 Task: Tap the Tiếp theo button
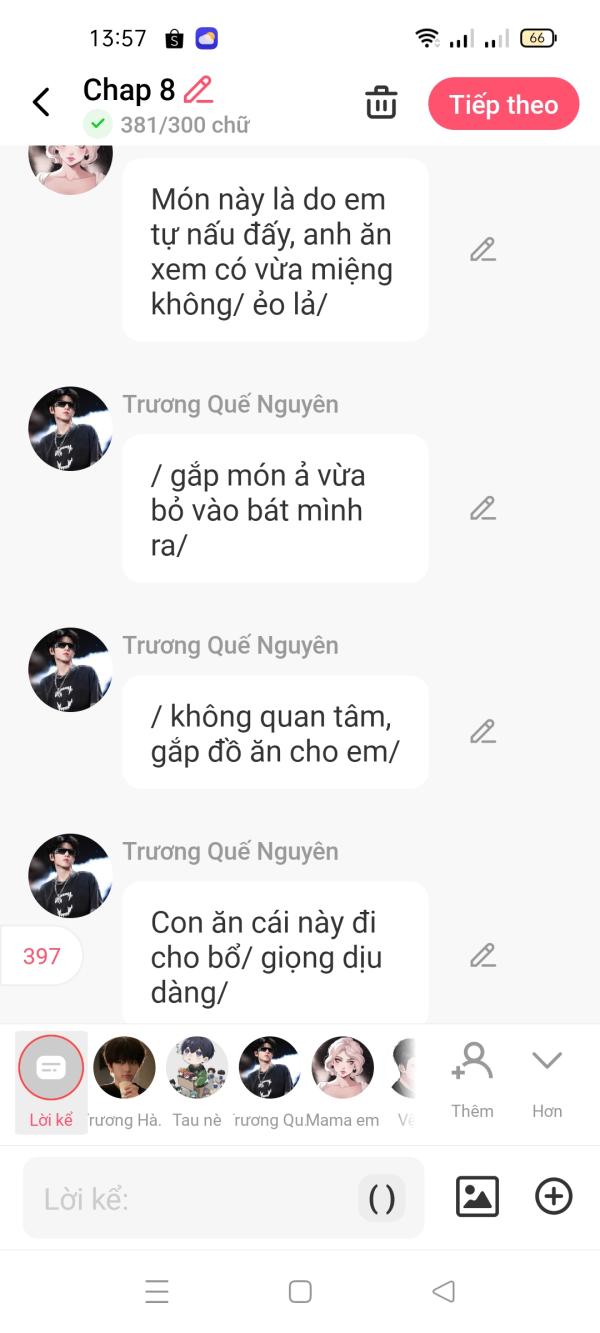503,104
